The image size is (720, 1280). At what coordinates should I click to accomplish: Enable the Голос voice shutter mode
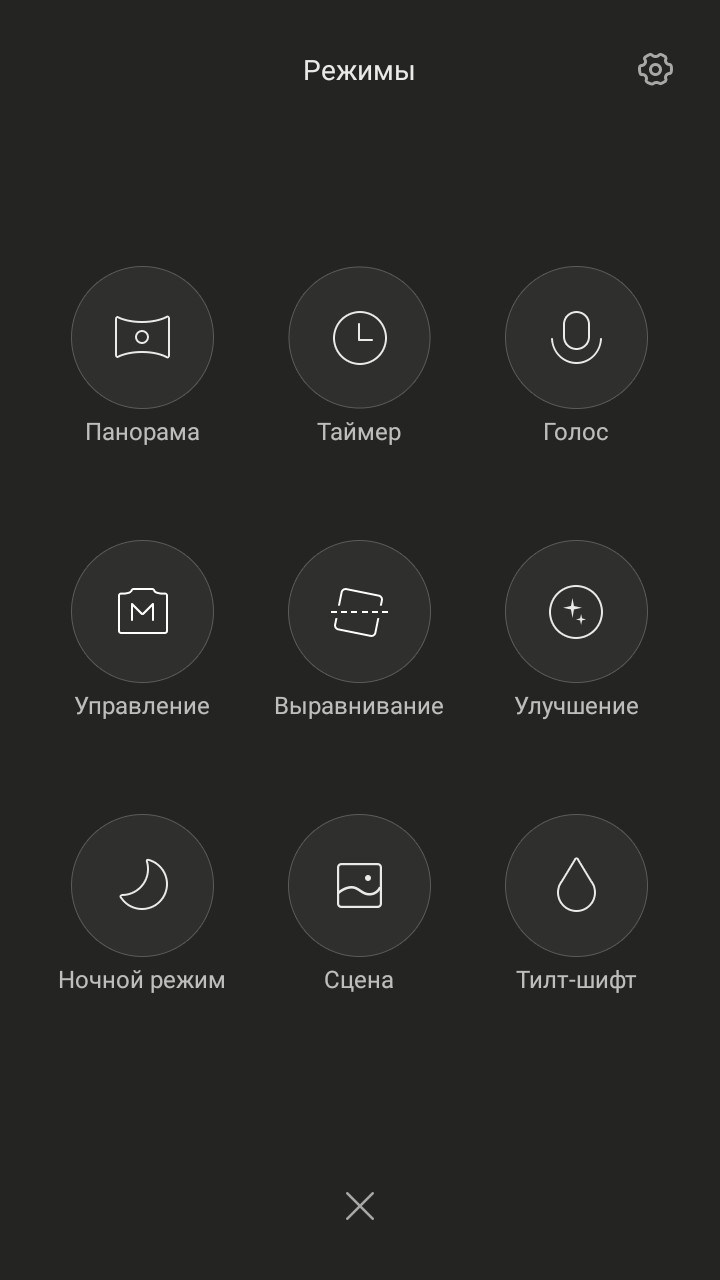click(x=576, y=337)
